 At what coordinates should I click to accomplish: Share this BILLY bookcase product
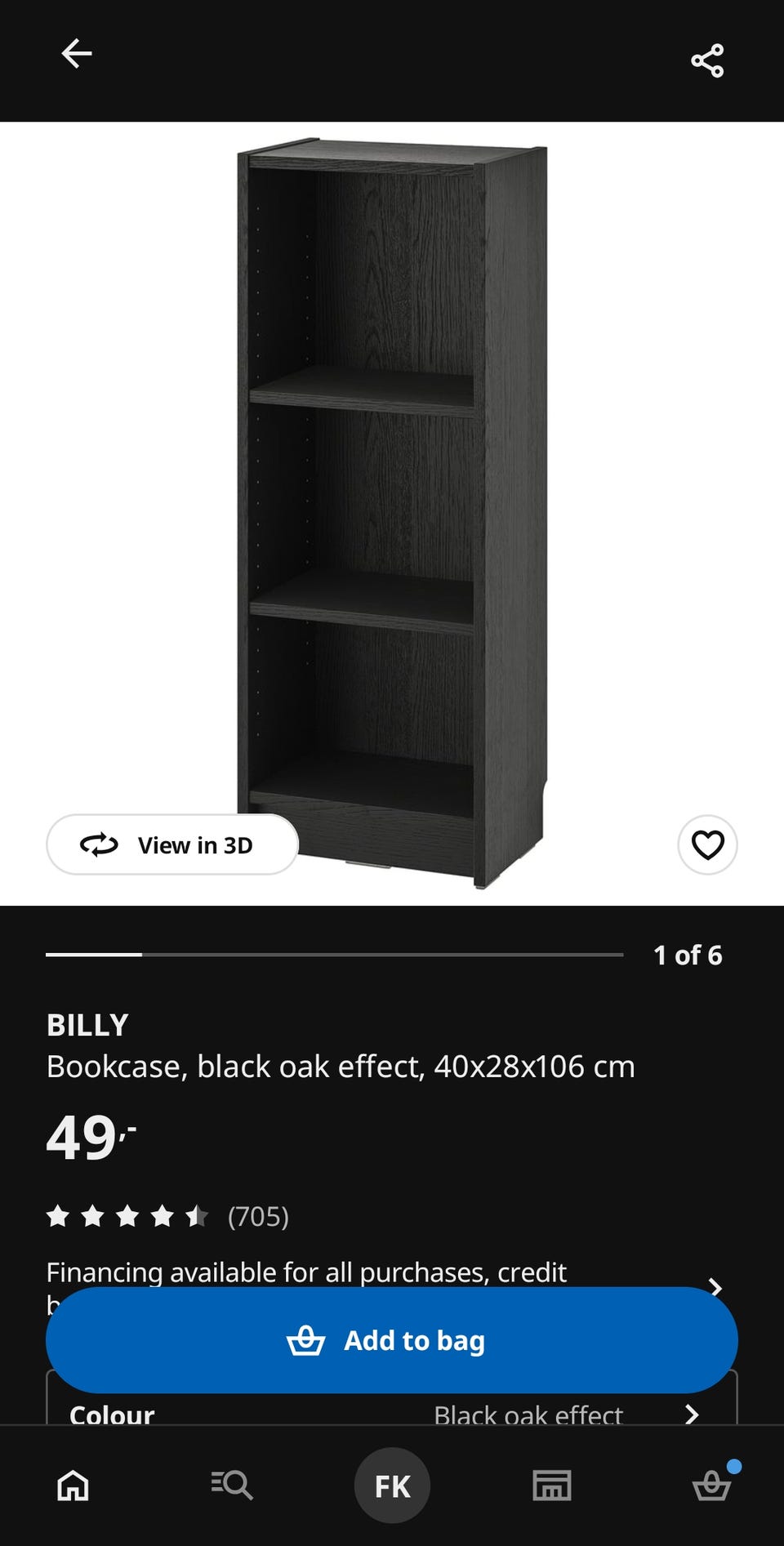click(707, 60)
